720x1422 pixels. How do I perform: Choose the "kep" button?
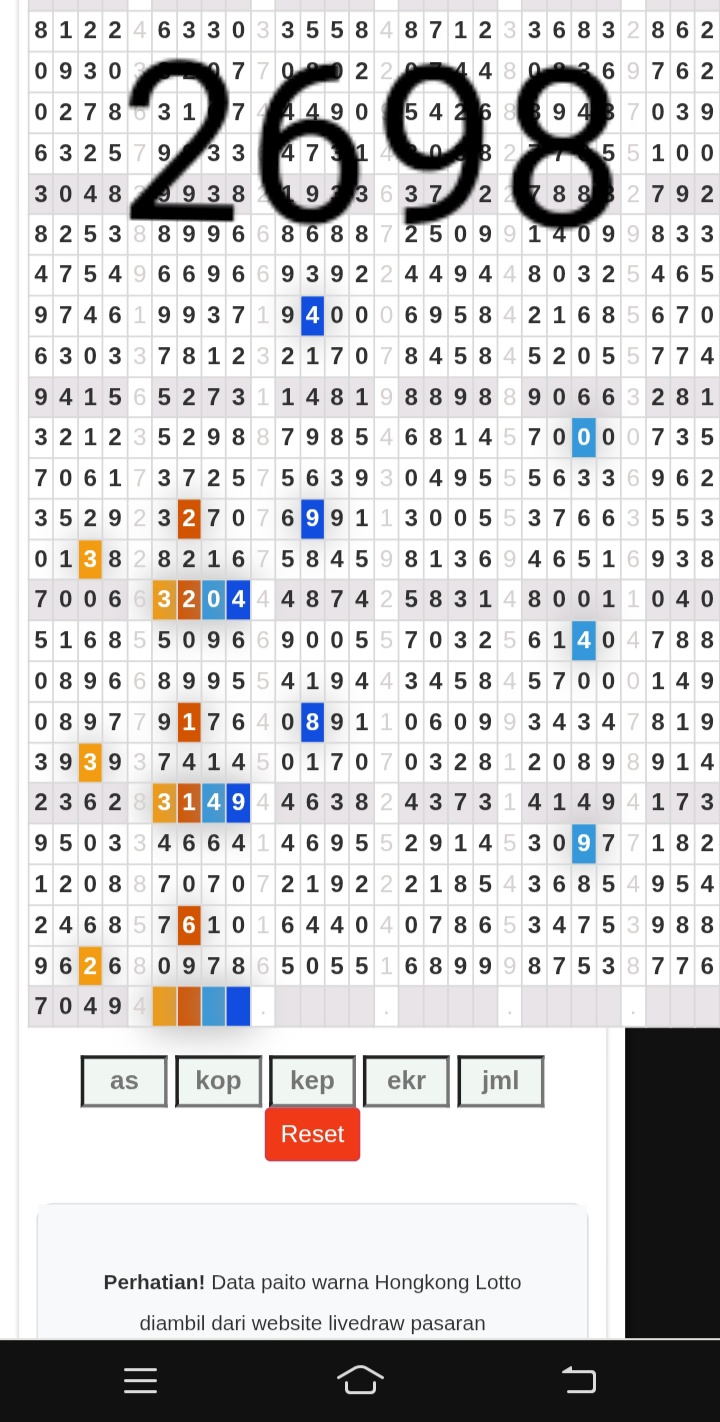(312, 1081)
